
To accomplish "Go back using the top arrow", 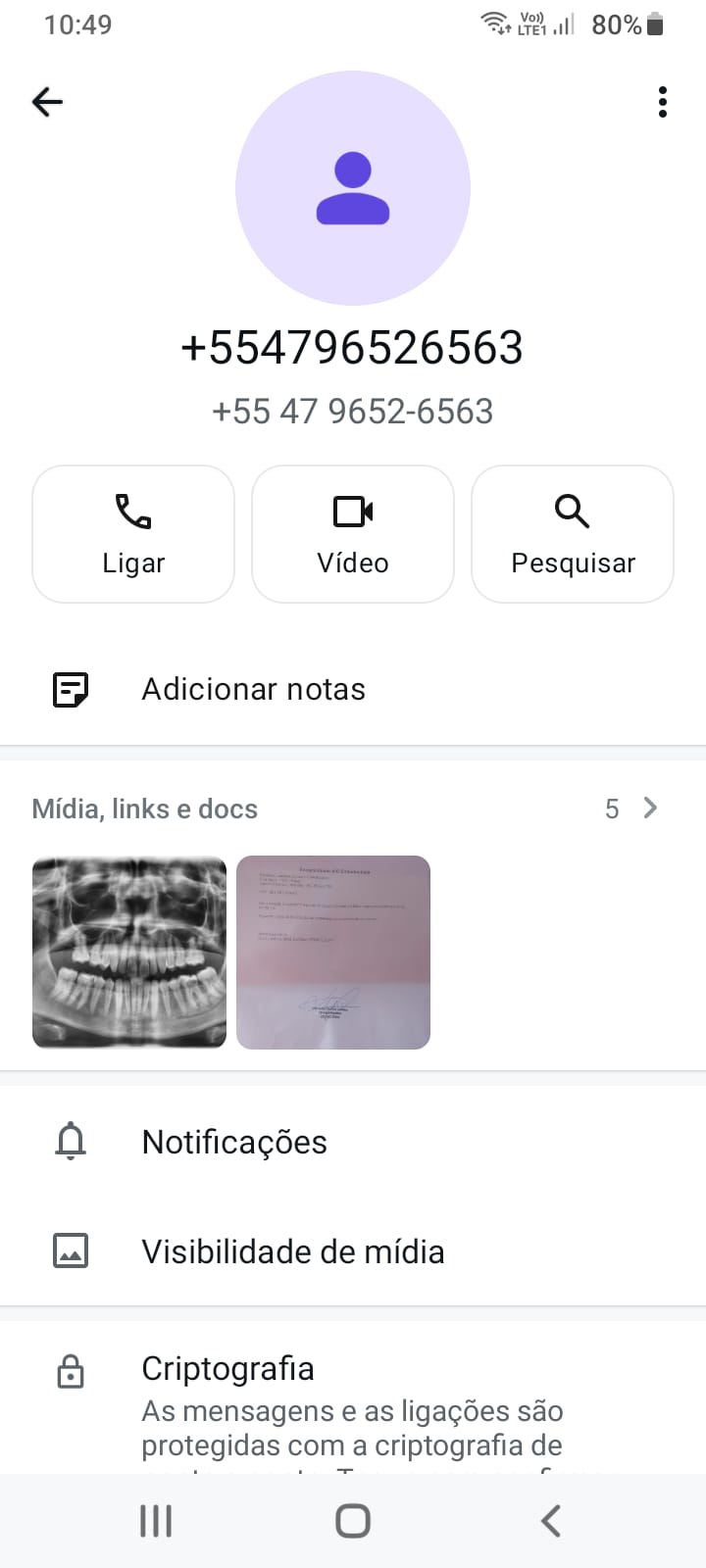I will point(47,102).
